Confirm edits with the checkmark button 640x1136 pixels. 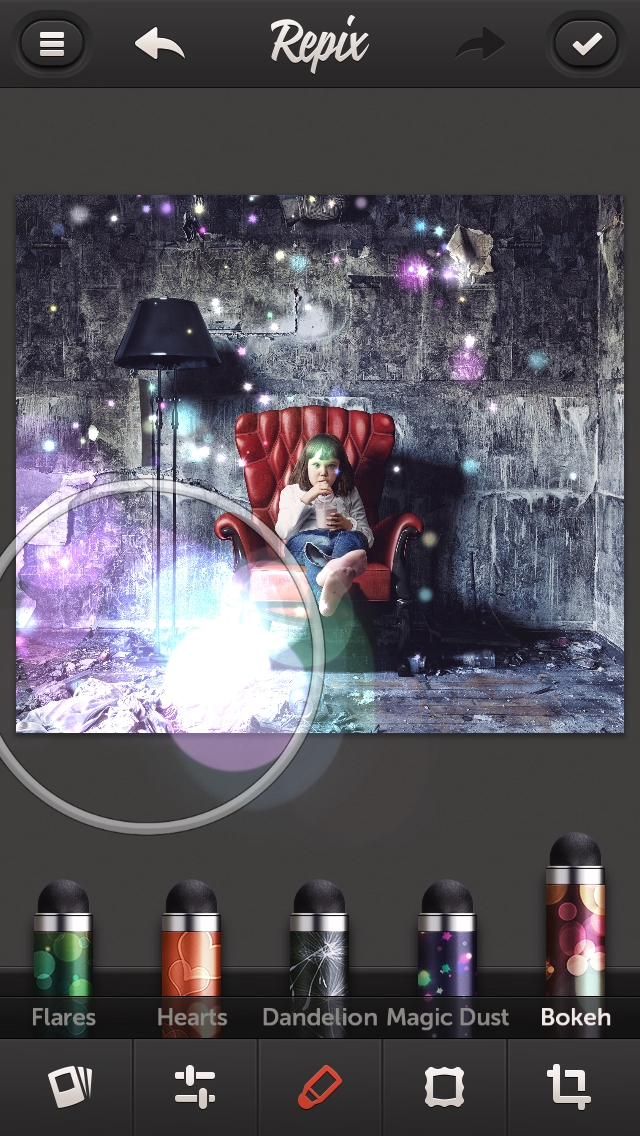click(586, 43)
